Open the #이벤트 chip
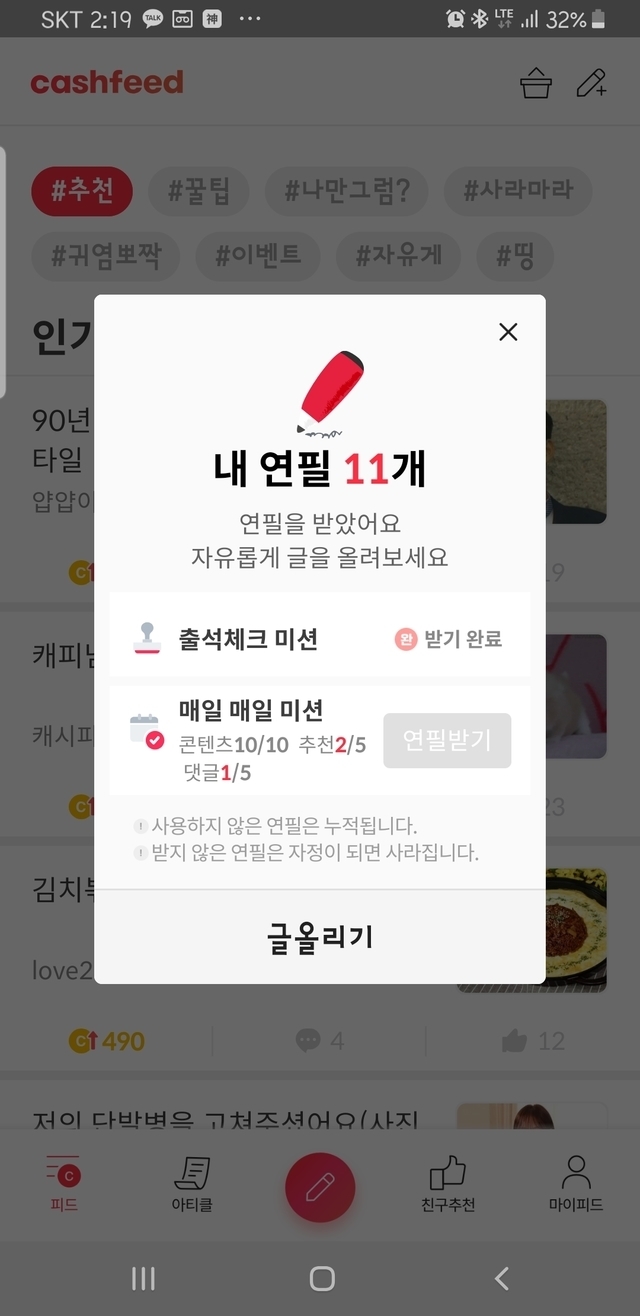This screenshot has width=640, height=1316. [x=258, y=255]
